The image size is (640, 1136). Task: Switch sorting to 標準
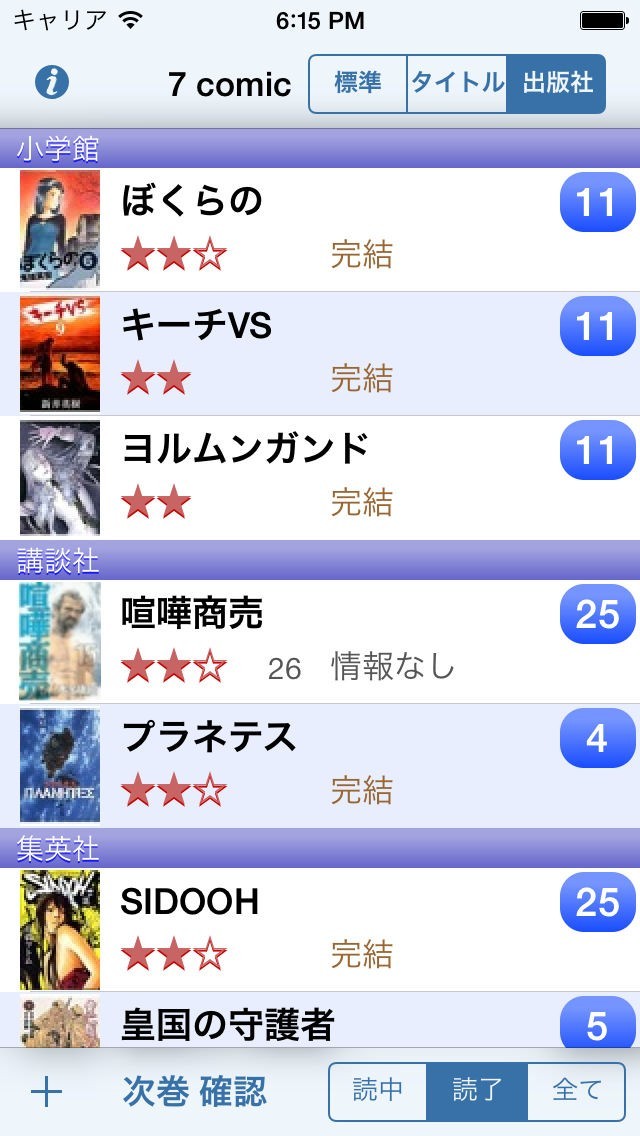point(358,84)
